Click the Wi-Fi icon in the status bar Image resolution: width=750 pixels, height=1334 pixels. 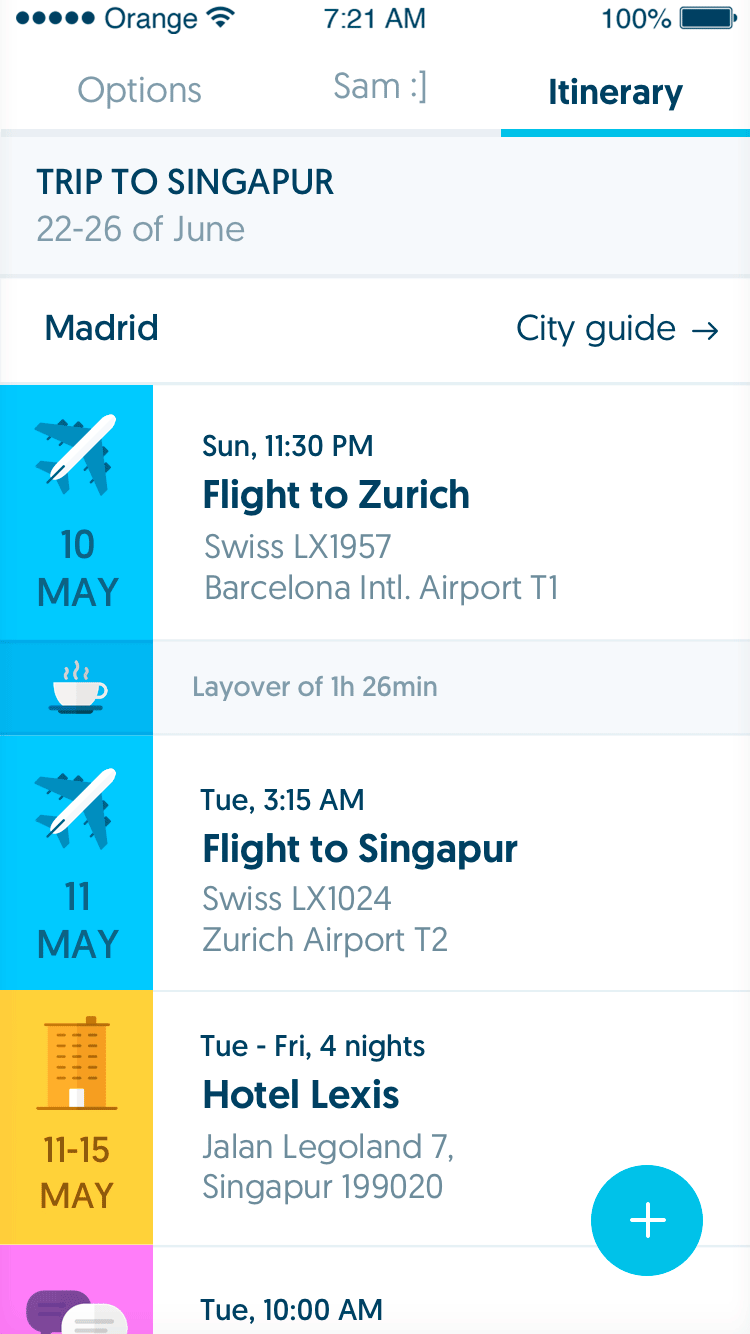coord(216,17)
